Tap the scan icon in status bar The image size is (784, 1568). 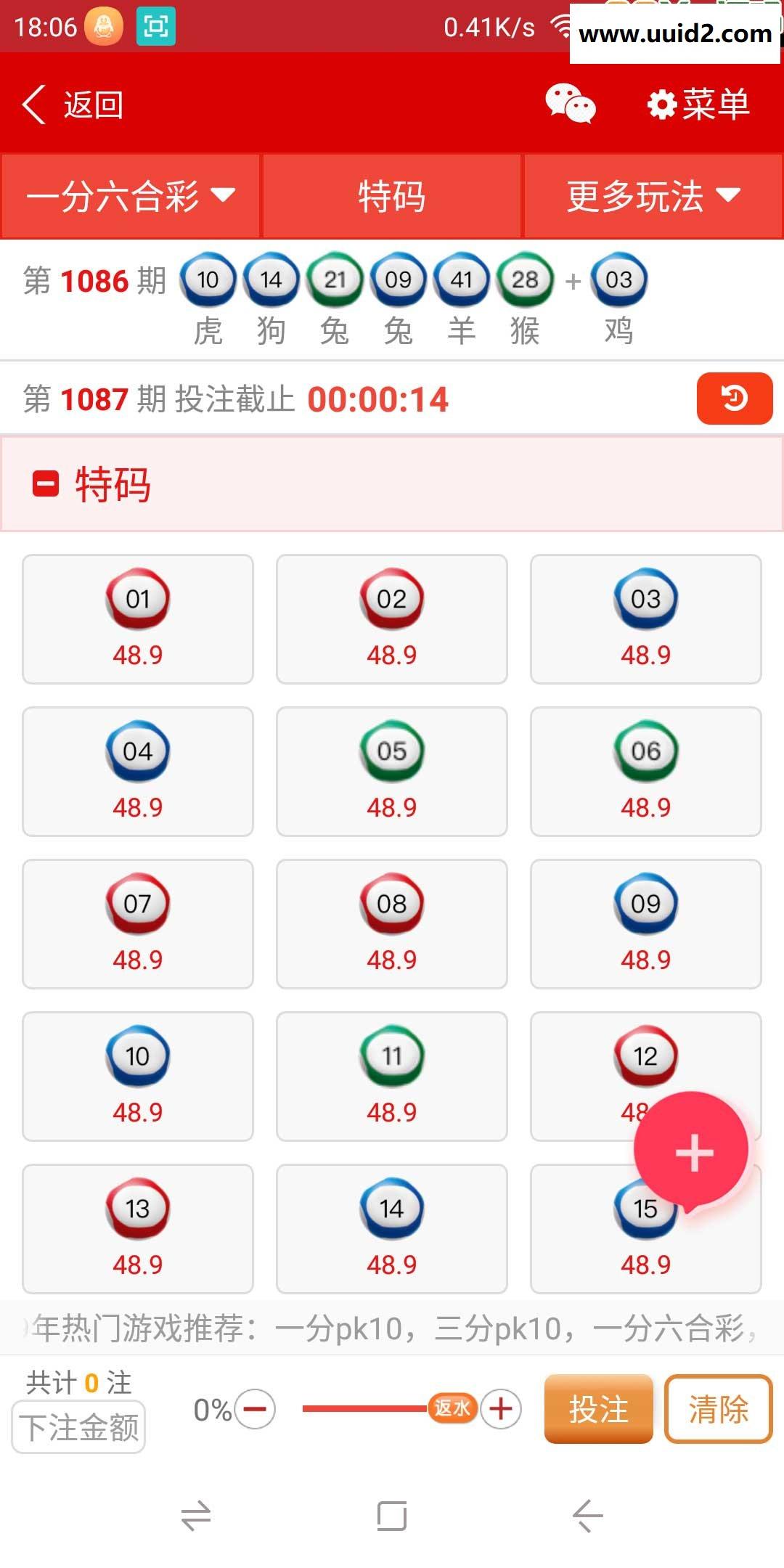click(156, 26)
